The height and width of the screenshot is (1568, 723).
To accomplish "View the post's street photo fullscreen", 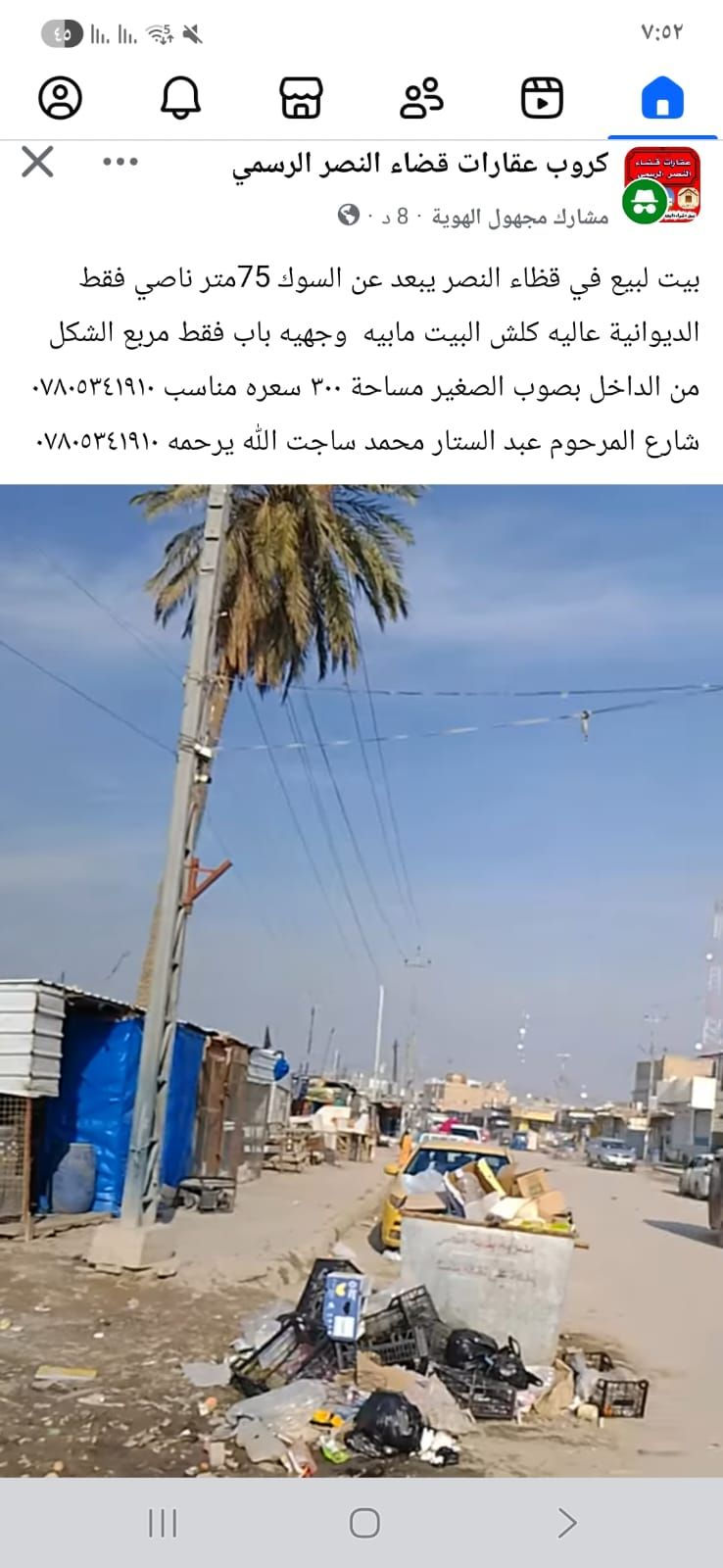I will point(361,980).
